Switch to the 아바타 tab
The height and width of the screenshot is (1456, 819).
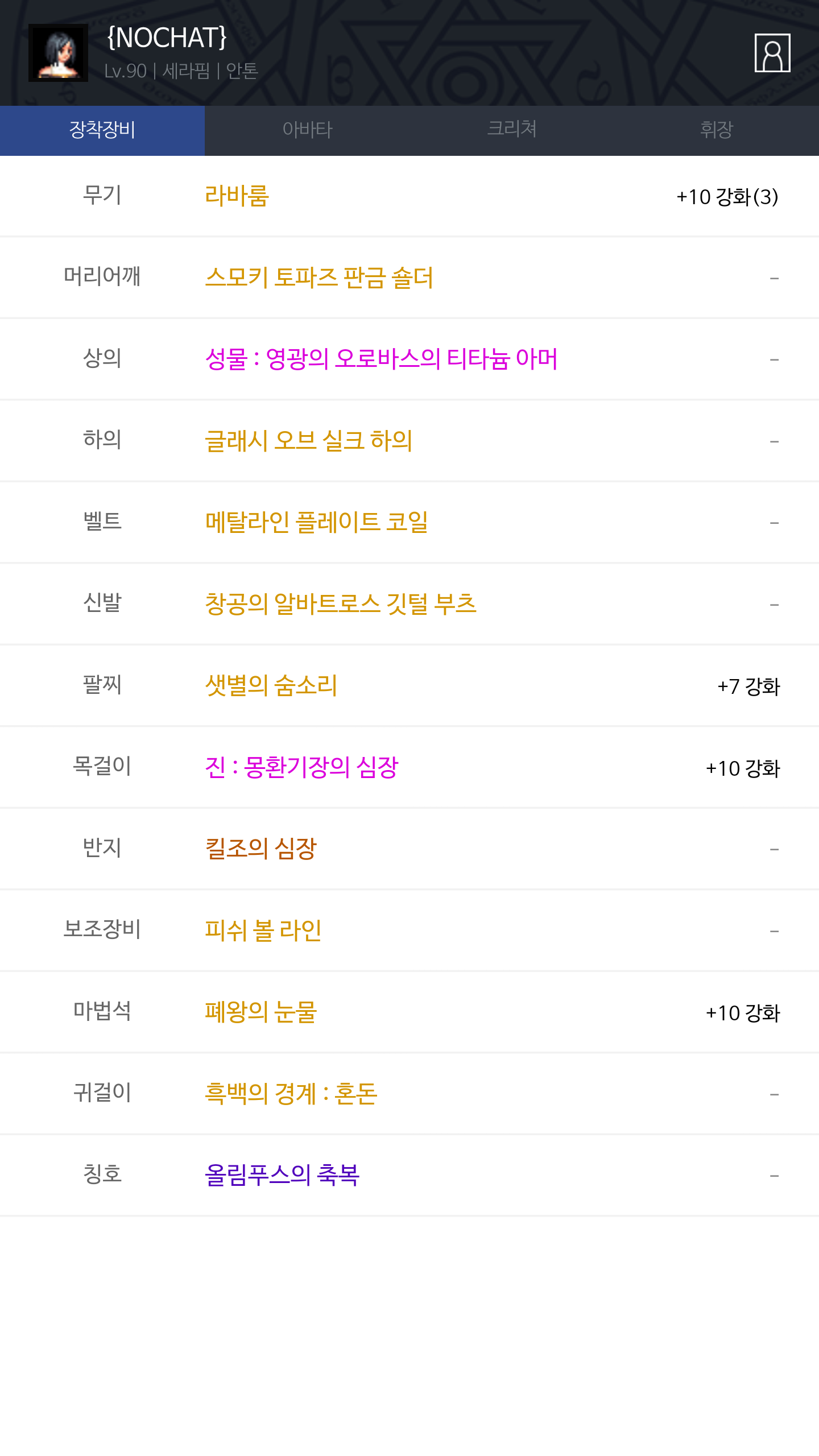tap(307, 130)
